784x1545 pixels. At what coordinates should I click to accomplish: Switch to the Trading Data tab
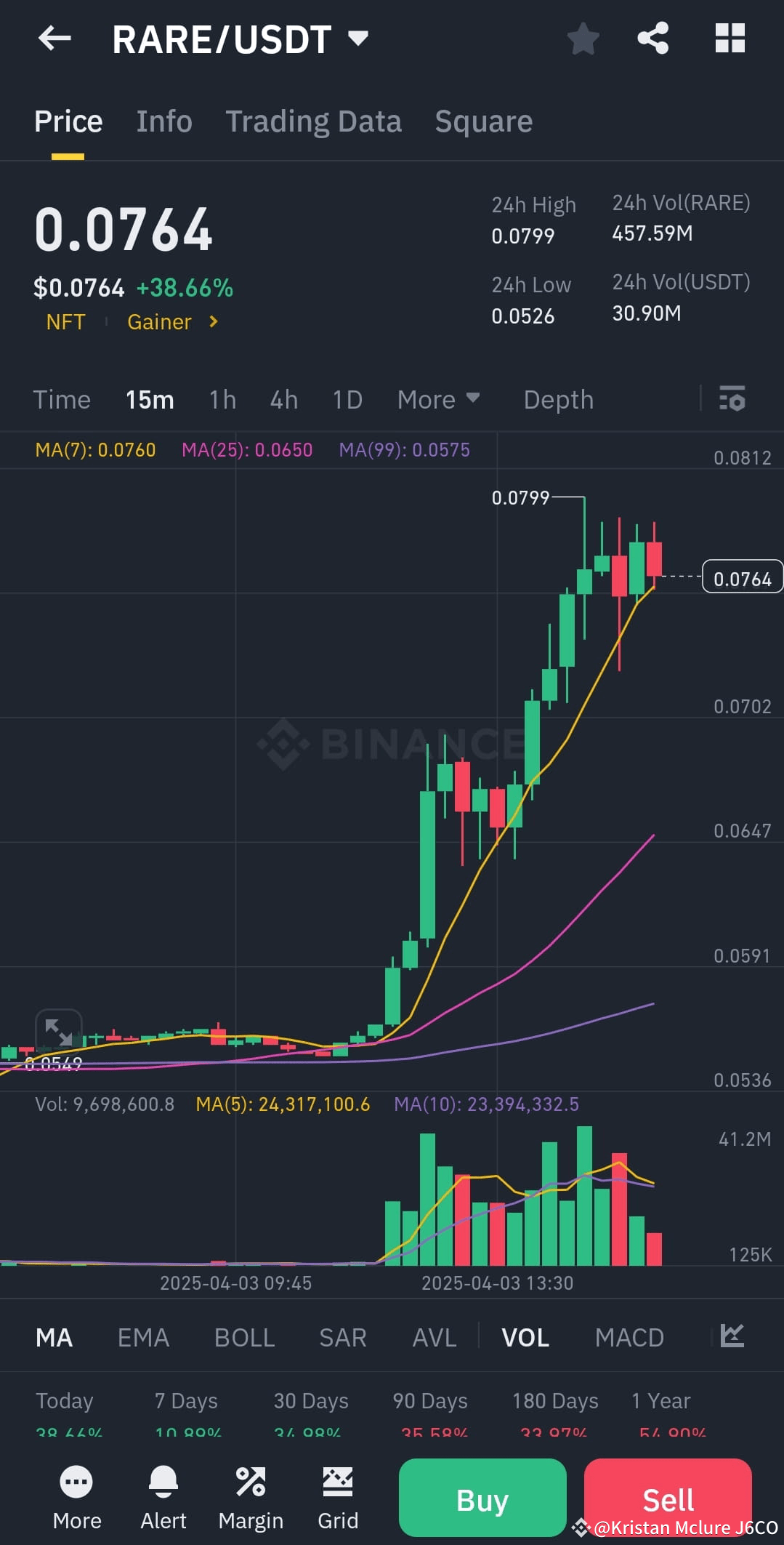(x=314, y=121)
